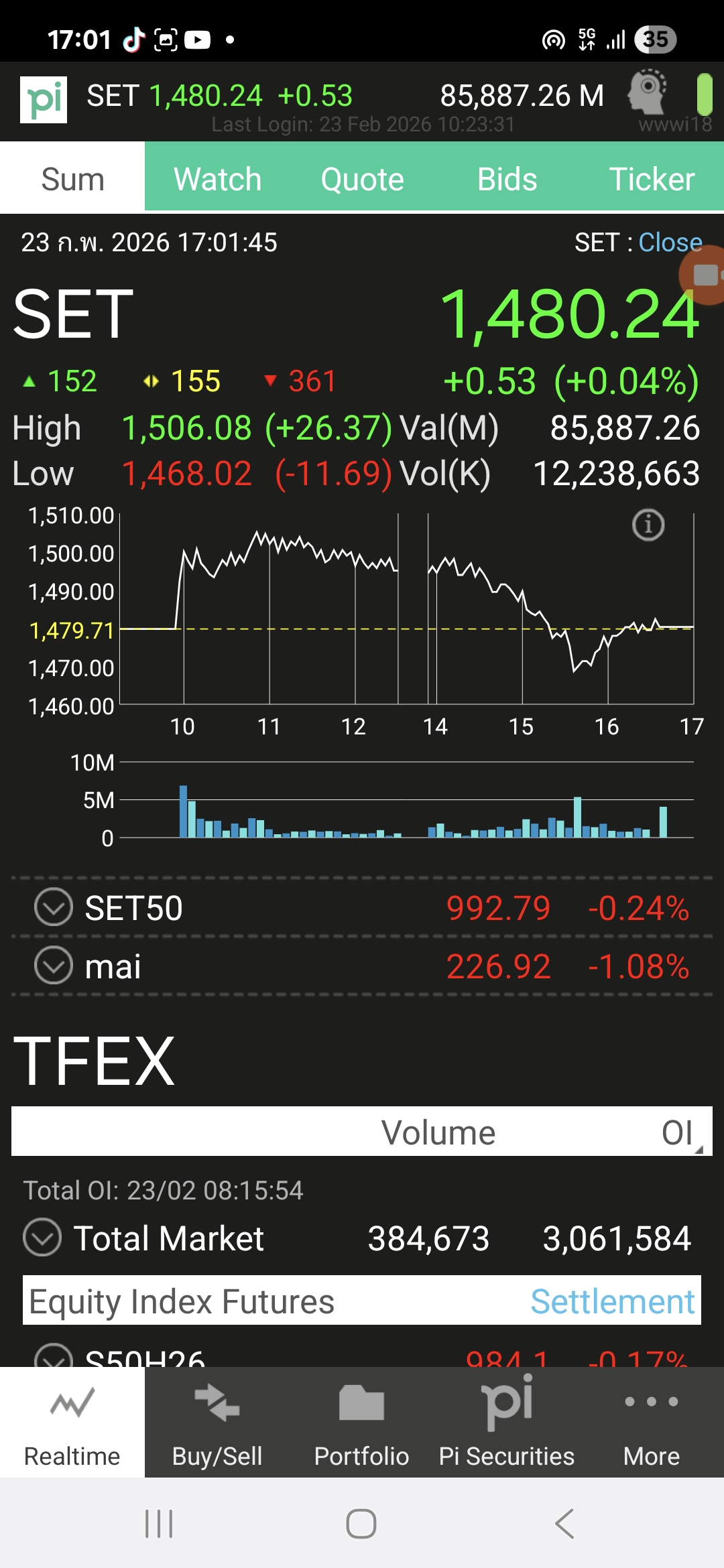Open the More menu
The width and height of the screenshot is (724, 1568).
652,1422
